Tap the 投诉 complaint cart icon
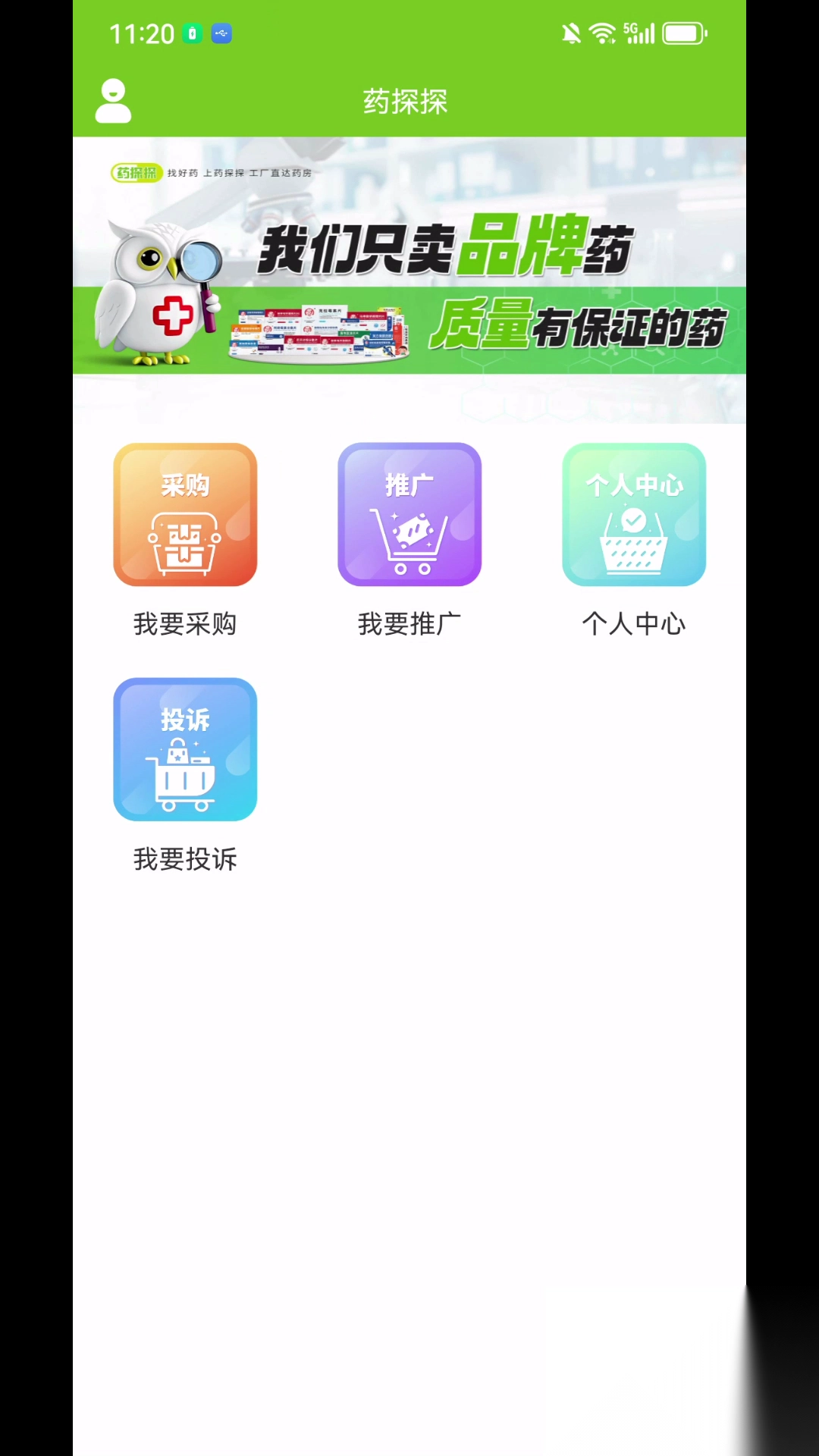The width and height of the screenshot is (819, 1456). click(x=185, y=750)
